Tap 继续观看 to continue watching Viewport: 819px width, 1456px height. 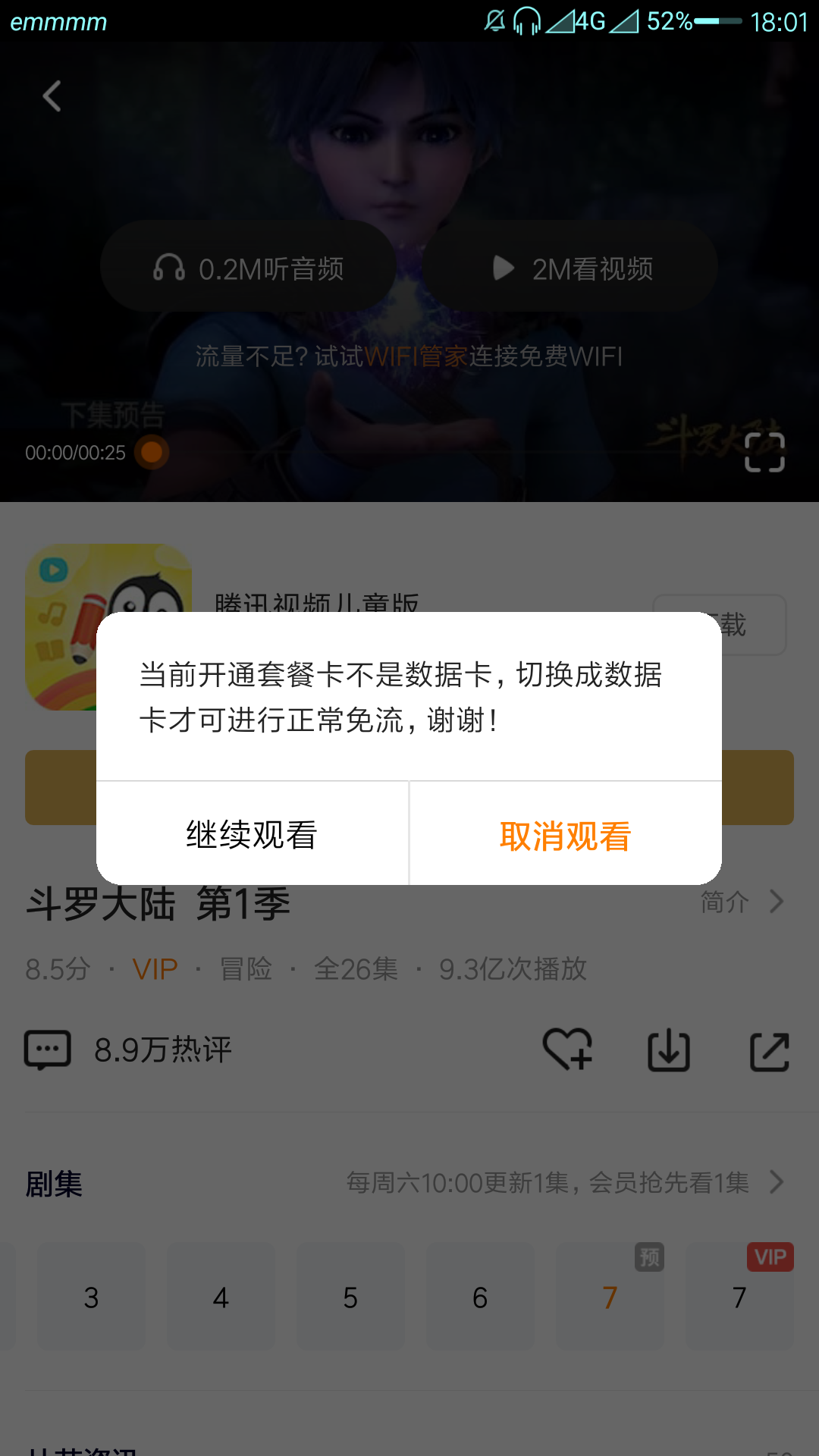[x=252, y=834]
